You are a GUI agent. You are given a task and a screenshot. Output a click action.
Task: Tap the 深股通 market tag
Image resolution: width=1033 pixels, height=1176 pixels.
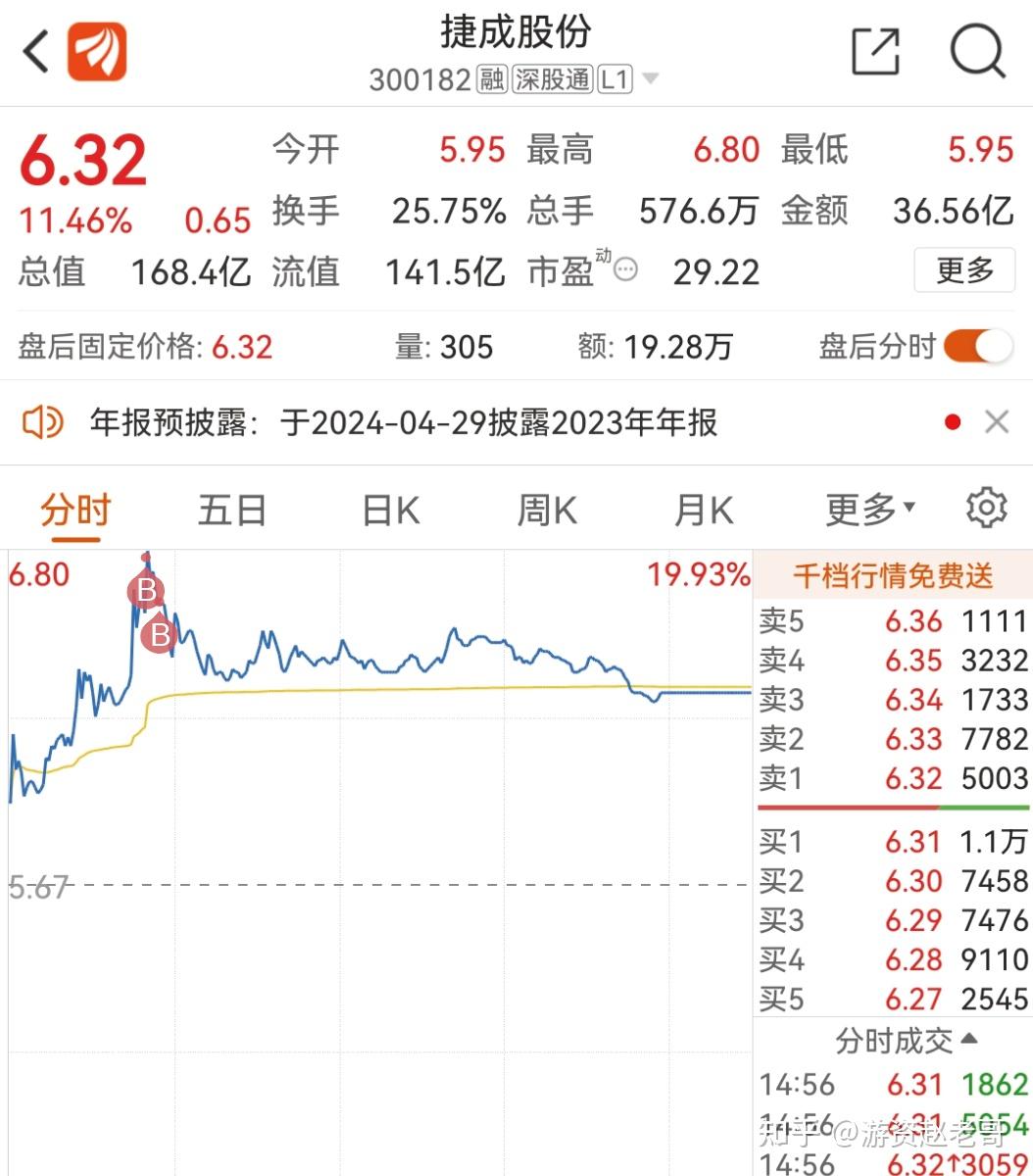[551, 80]
